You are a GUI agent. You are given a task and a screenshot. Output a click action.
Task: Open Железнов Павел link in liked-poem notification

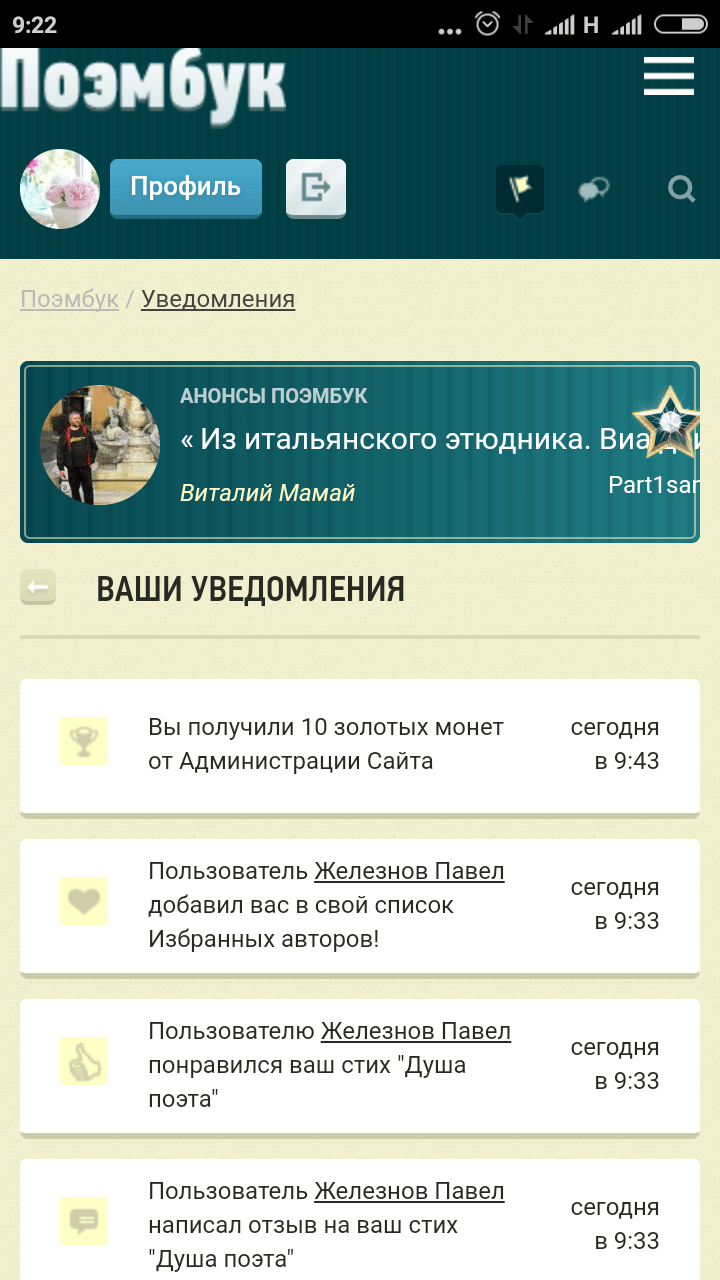415,1031
